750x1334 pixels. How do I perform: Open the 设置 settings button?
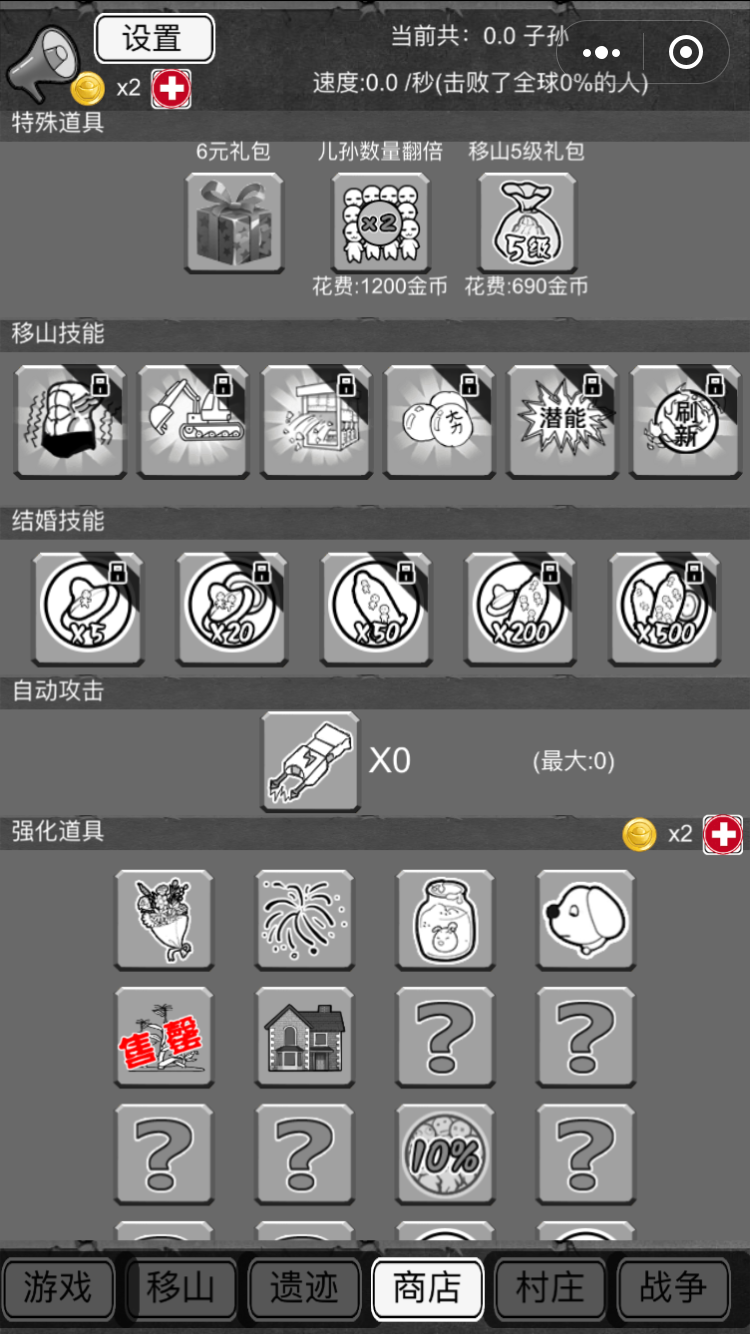154,38
